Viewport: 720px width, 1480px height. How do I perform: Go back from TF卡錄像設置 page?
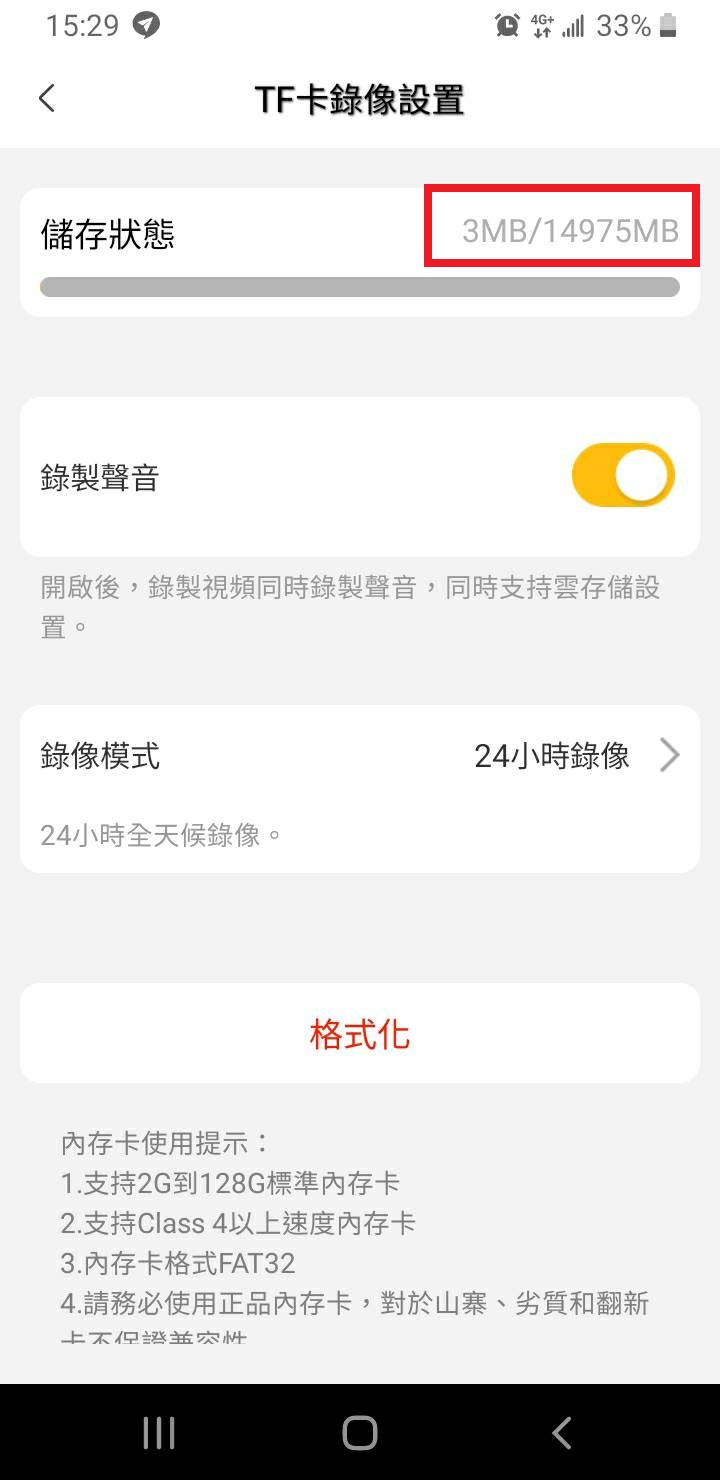(46, 99)
